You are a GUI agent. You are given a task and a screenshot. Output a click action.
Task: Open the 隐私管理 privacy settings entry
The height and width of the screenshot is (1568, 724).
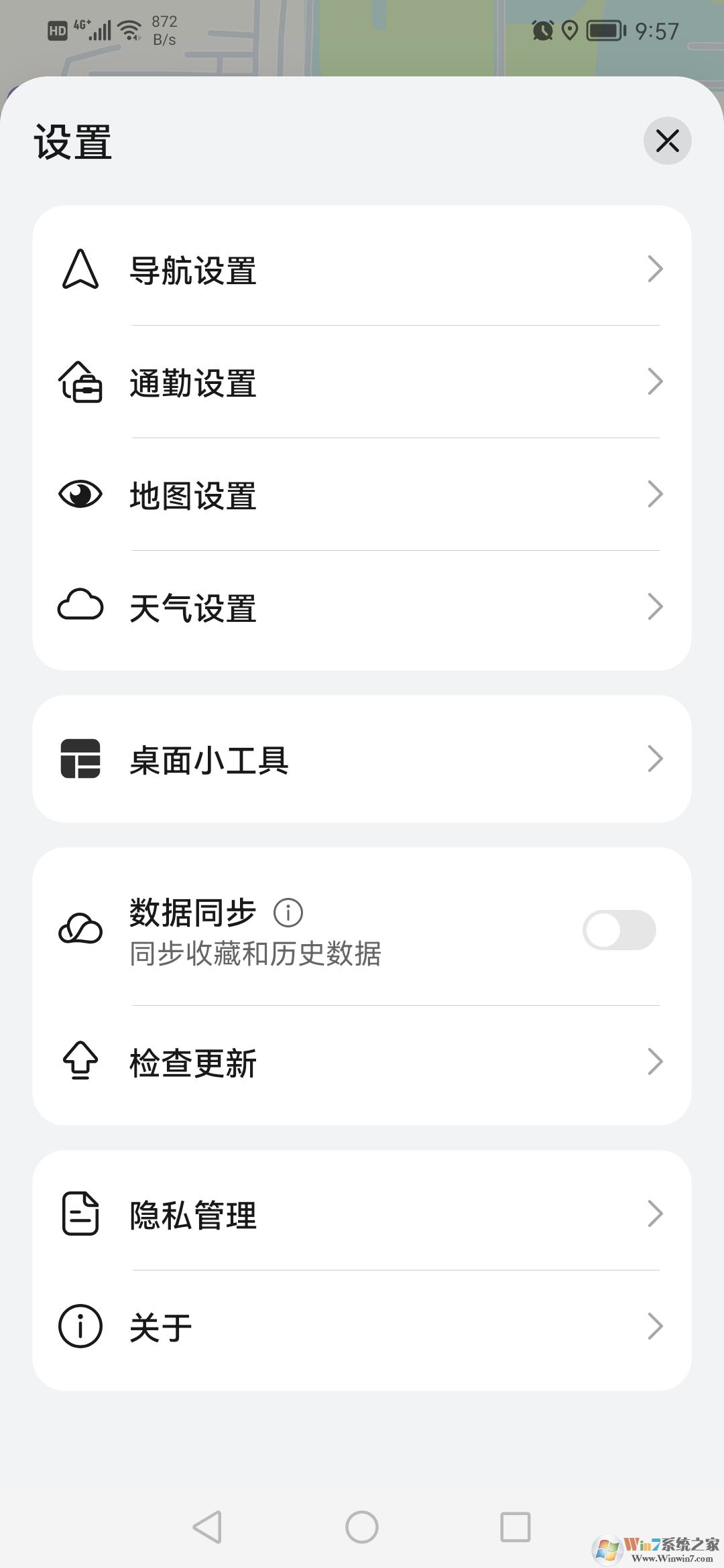click(362, 1213)
